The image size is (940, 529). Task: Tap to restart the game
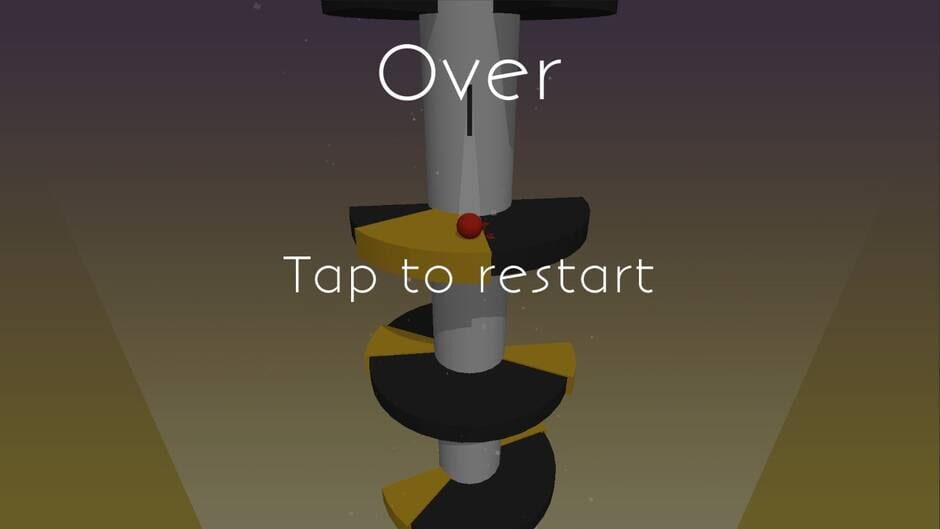coord(469,275)
